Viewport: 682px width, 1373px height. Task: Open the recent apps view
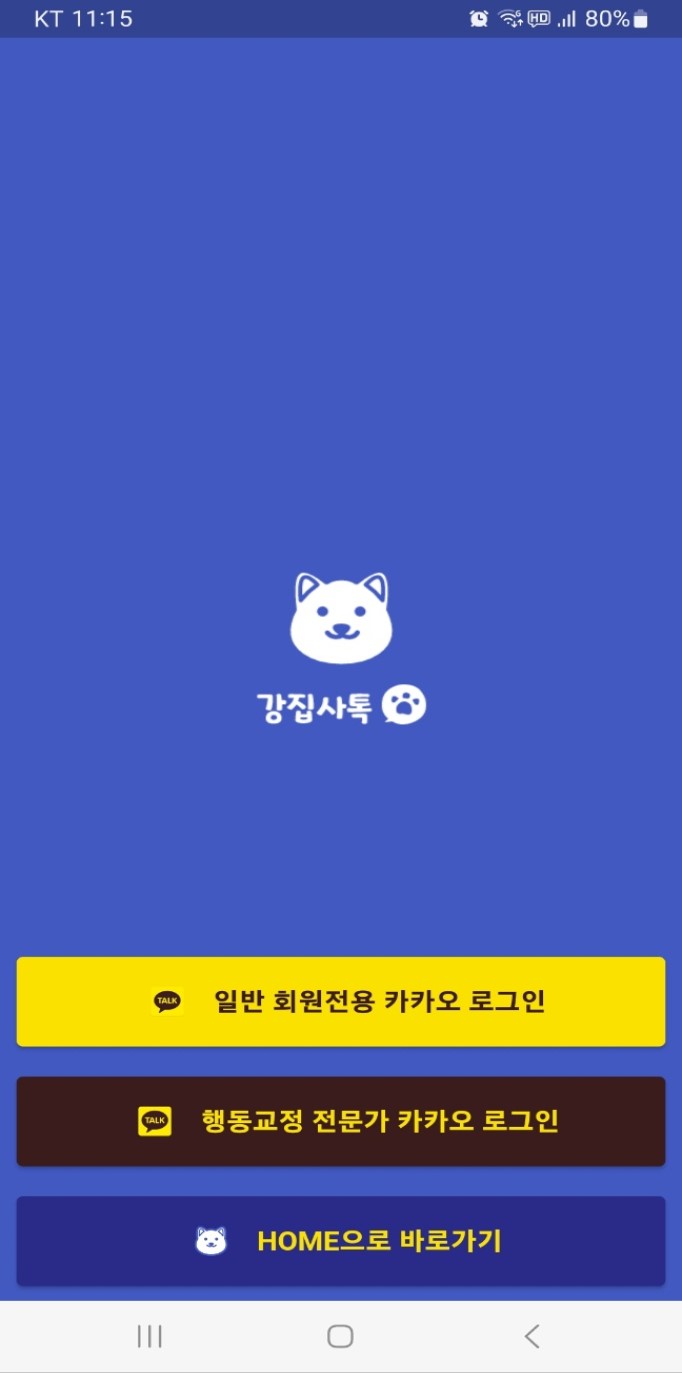pos(150,1336)
